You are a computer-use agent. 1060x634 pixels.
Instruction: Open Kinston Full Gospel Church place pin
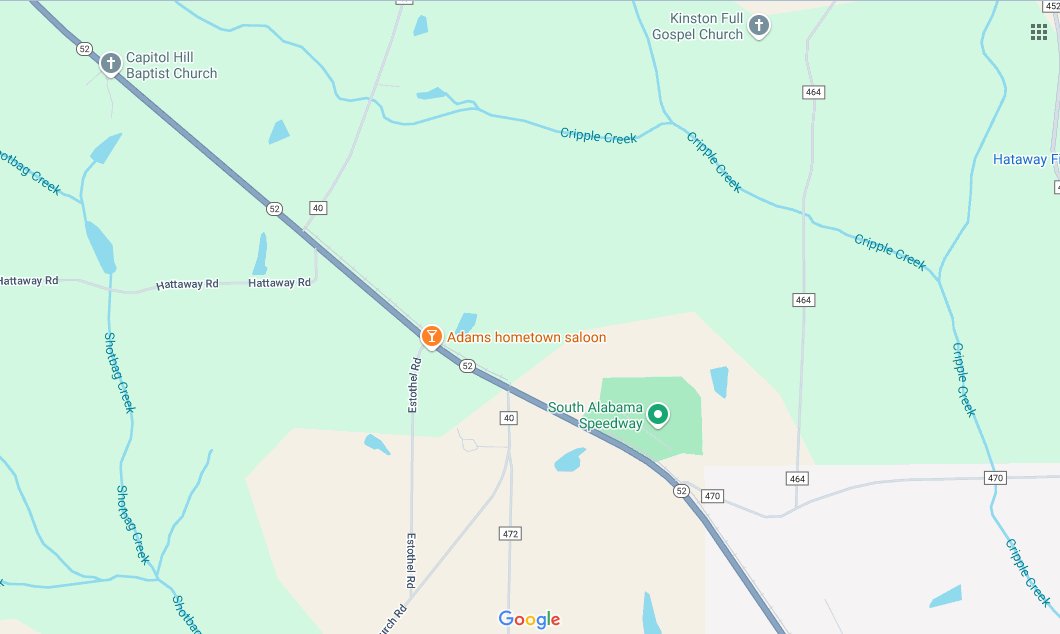tap(759, 26)
